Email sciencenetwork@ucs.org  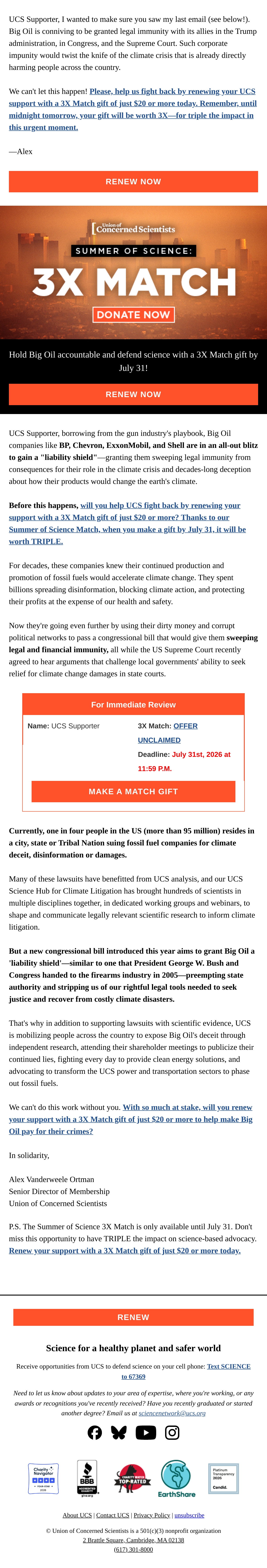click(172, 1413)
